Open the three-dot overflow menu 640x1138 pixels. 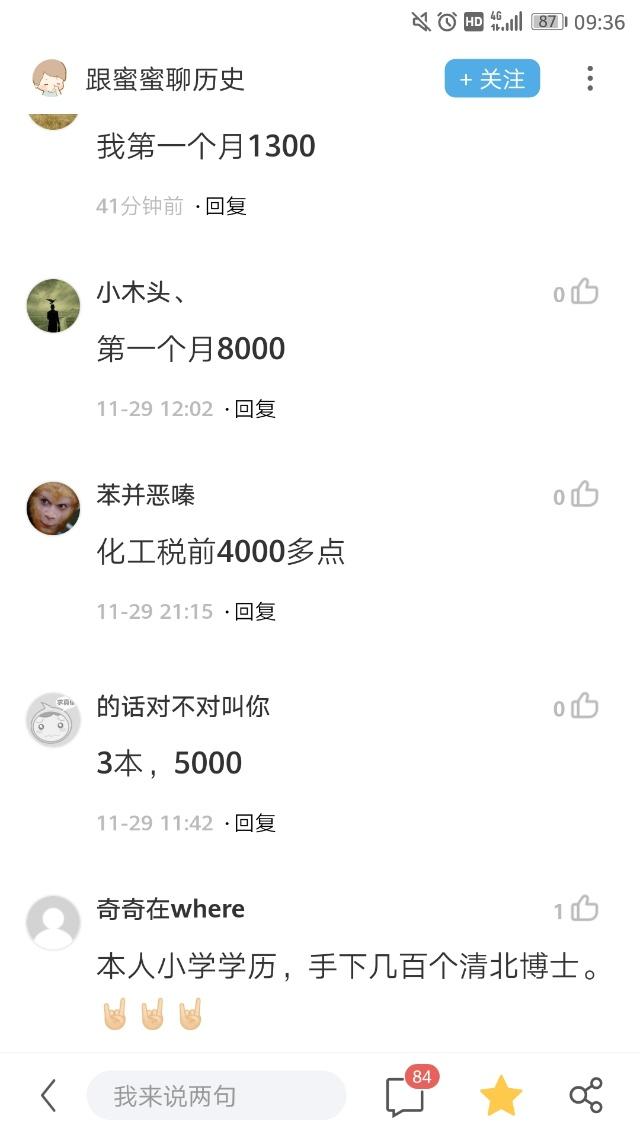[x=590, y=79]
